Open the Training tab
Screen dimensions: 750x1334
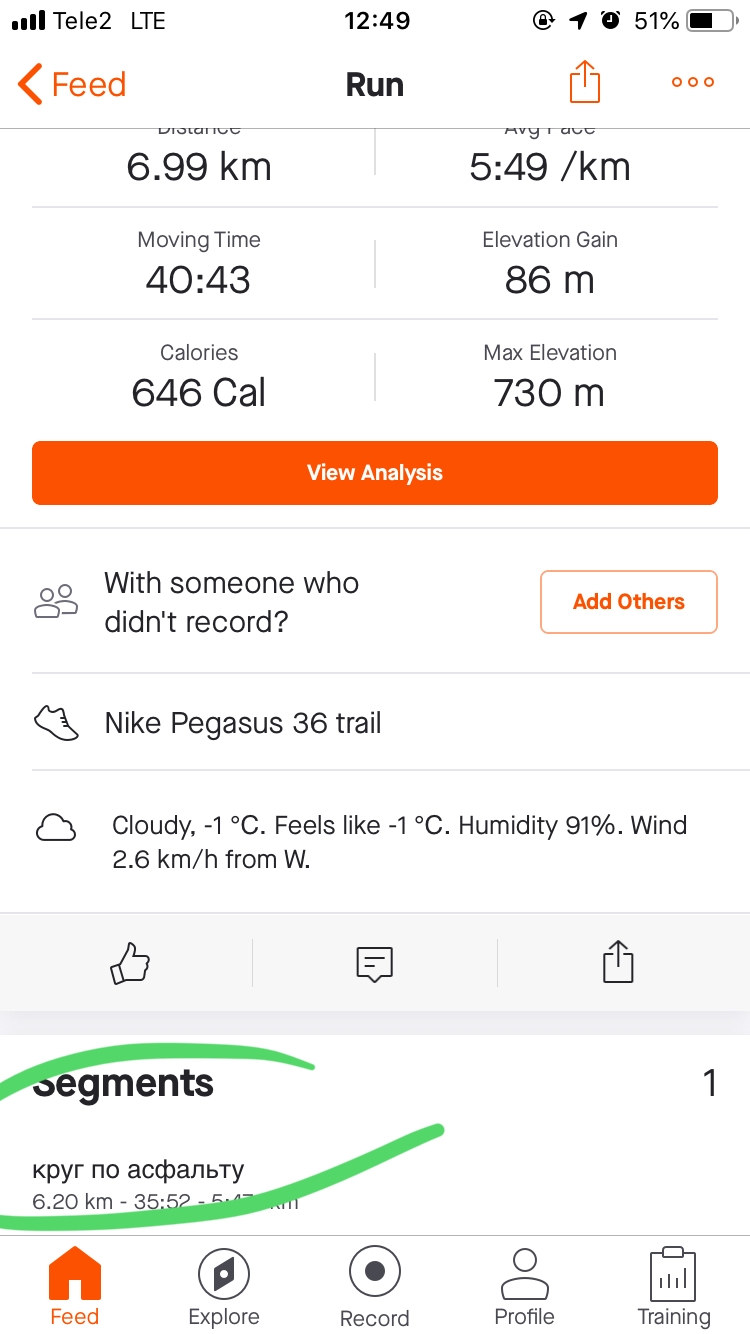(674, 1287)
